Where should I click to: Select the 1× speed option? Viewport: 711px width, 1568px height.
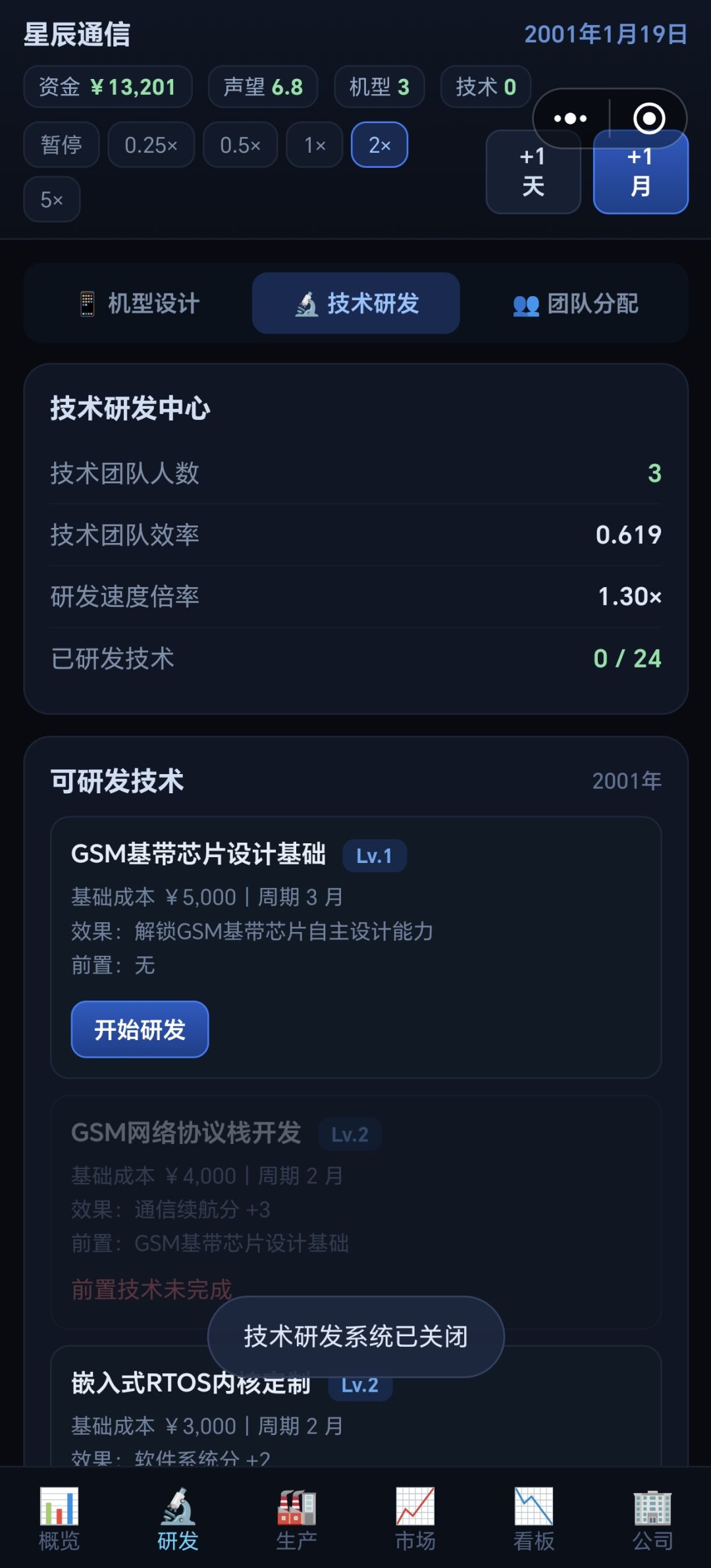(315, 145)
